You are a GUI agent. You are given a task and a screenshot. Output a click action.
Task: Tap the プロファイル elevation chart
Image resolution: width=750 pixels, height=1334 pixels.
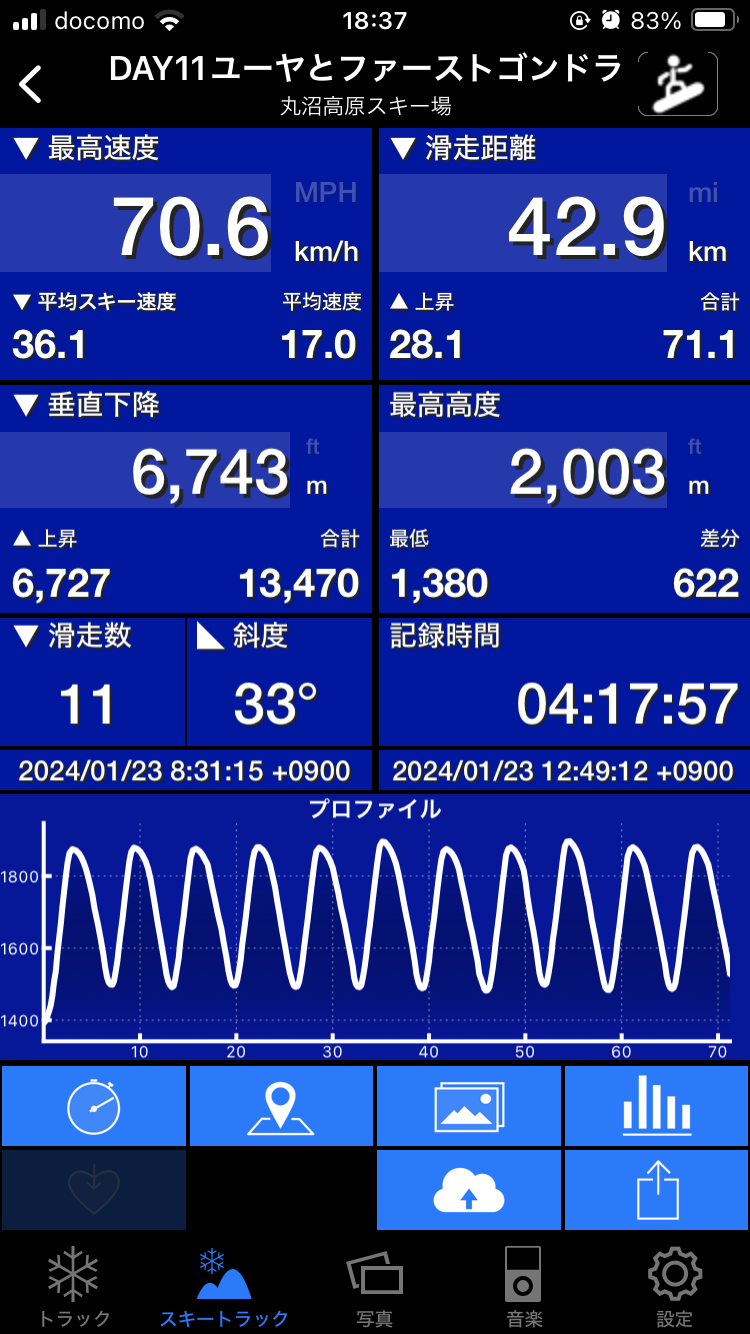pyautogui.click(x=375, y=926)
